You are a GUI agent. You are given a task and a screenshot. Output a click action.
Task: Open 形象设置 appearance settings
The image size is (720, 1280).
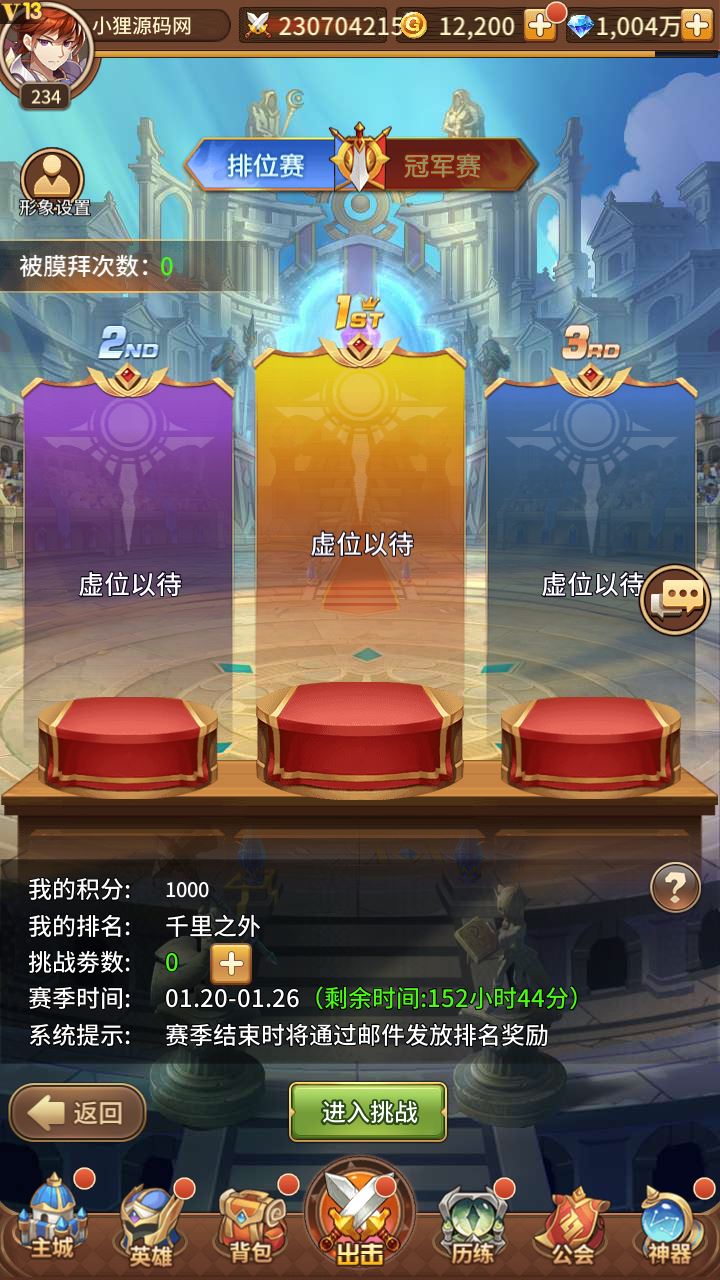click(x=52, y=182)
